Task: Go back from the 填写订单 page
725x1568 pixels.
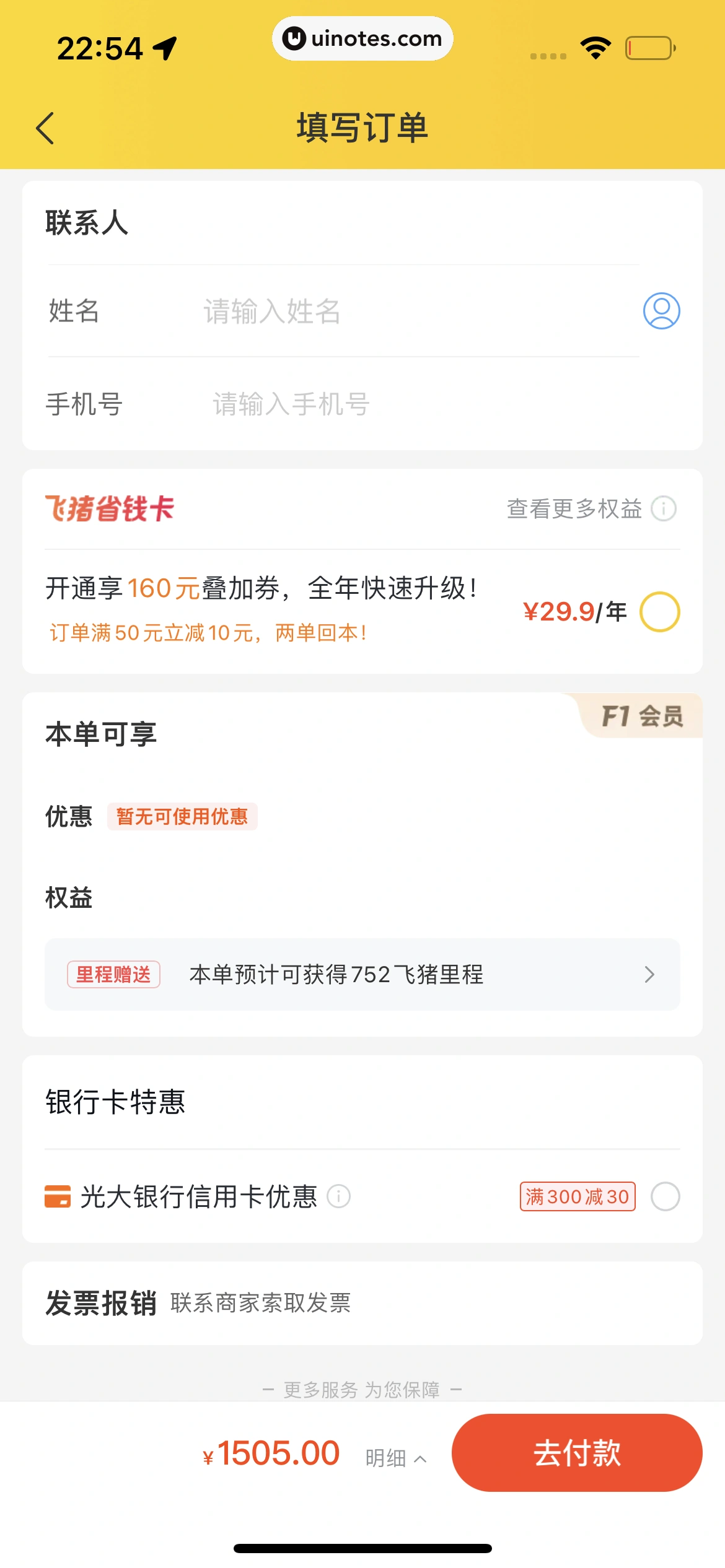Action: point(45,128)
